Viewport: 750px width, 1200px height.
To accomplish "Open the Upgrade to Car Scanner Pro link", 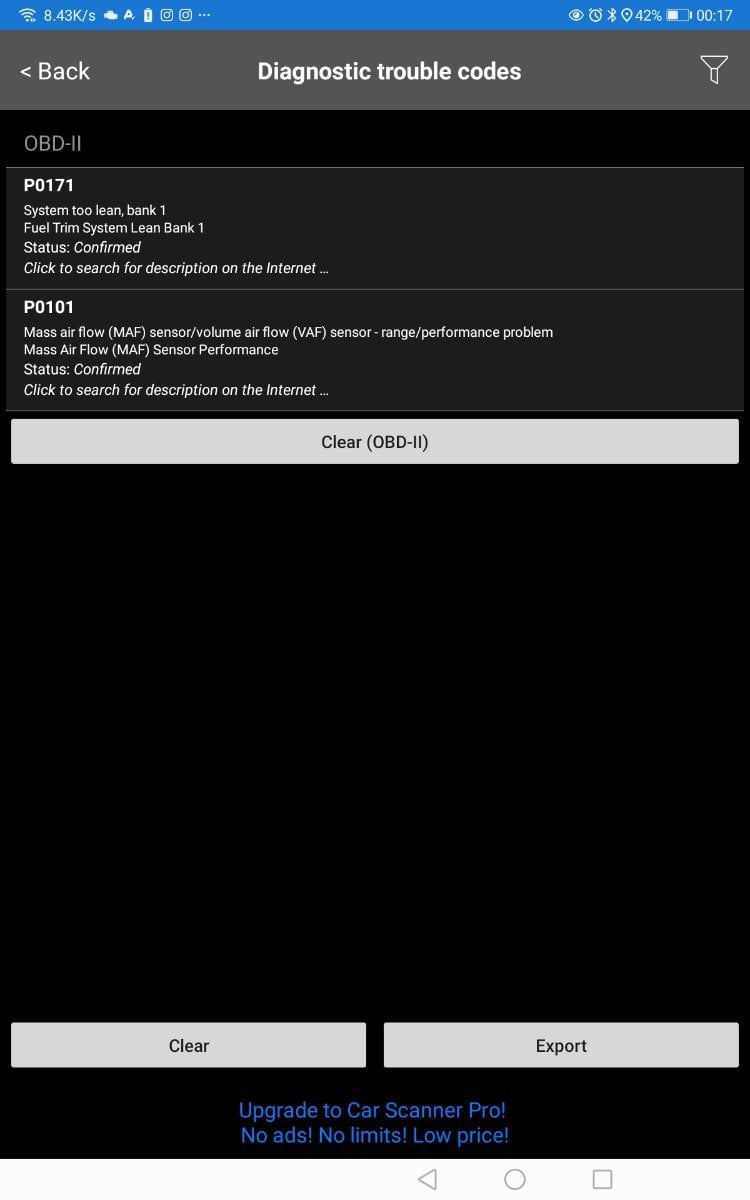I will click(x=374, y=1122).
